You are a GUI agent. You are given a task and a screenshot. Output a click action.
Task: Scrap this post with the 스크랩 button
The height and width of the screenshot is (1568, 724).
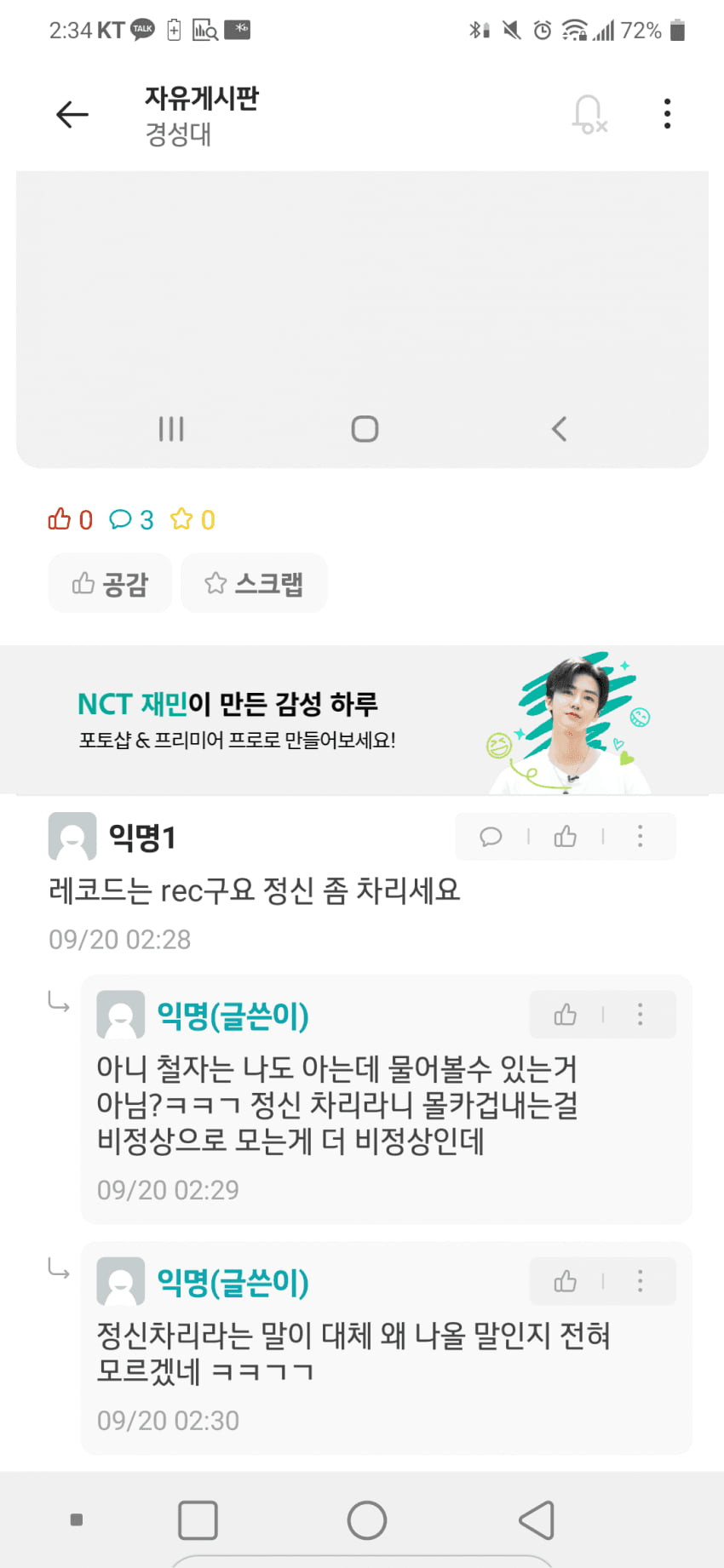tap(254, 583)
